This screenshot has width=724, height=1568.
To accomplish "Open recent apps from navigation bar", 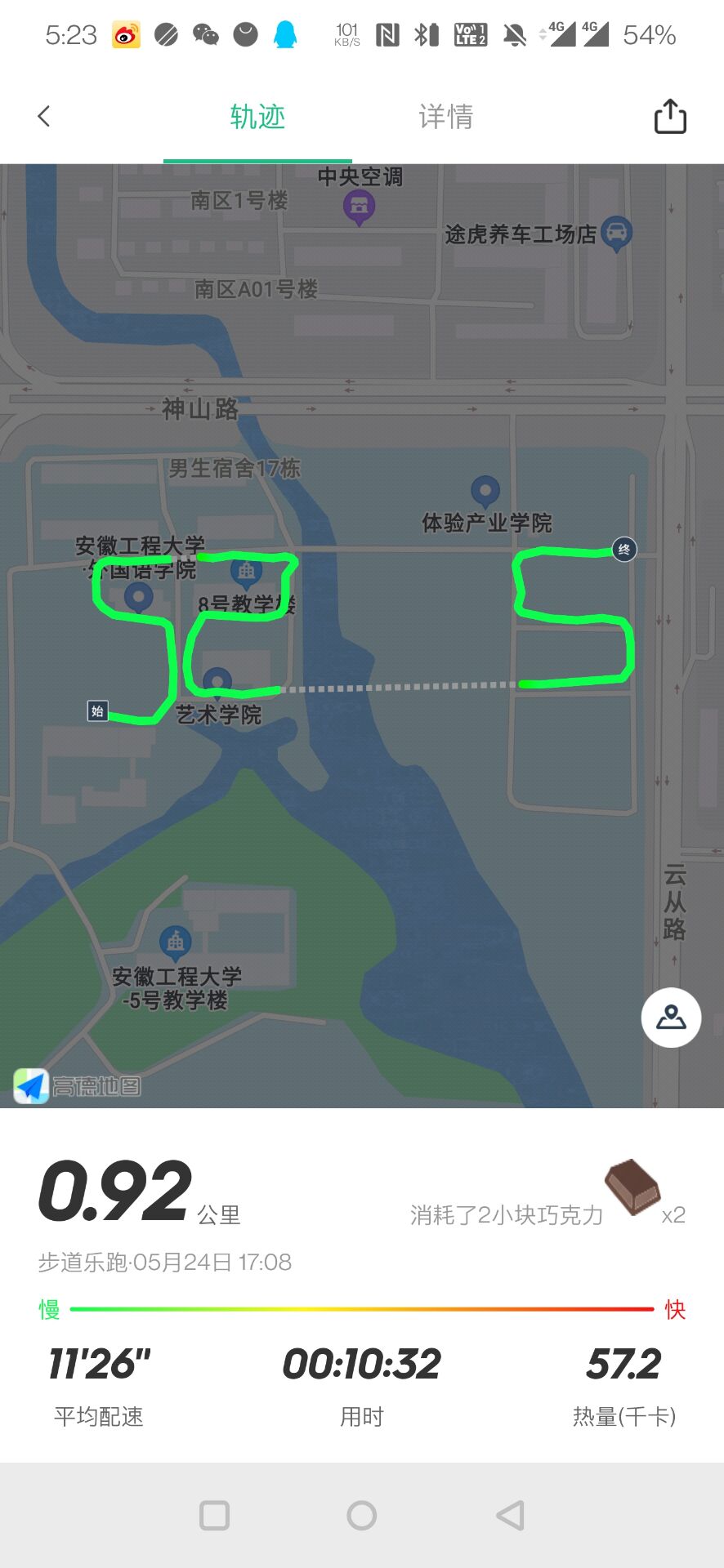I will [214, 1516].
